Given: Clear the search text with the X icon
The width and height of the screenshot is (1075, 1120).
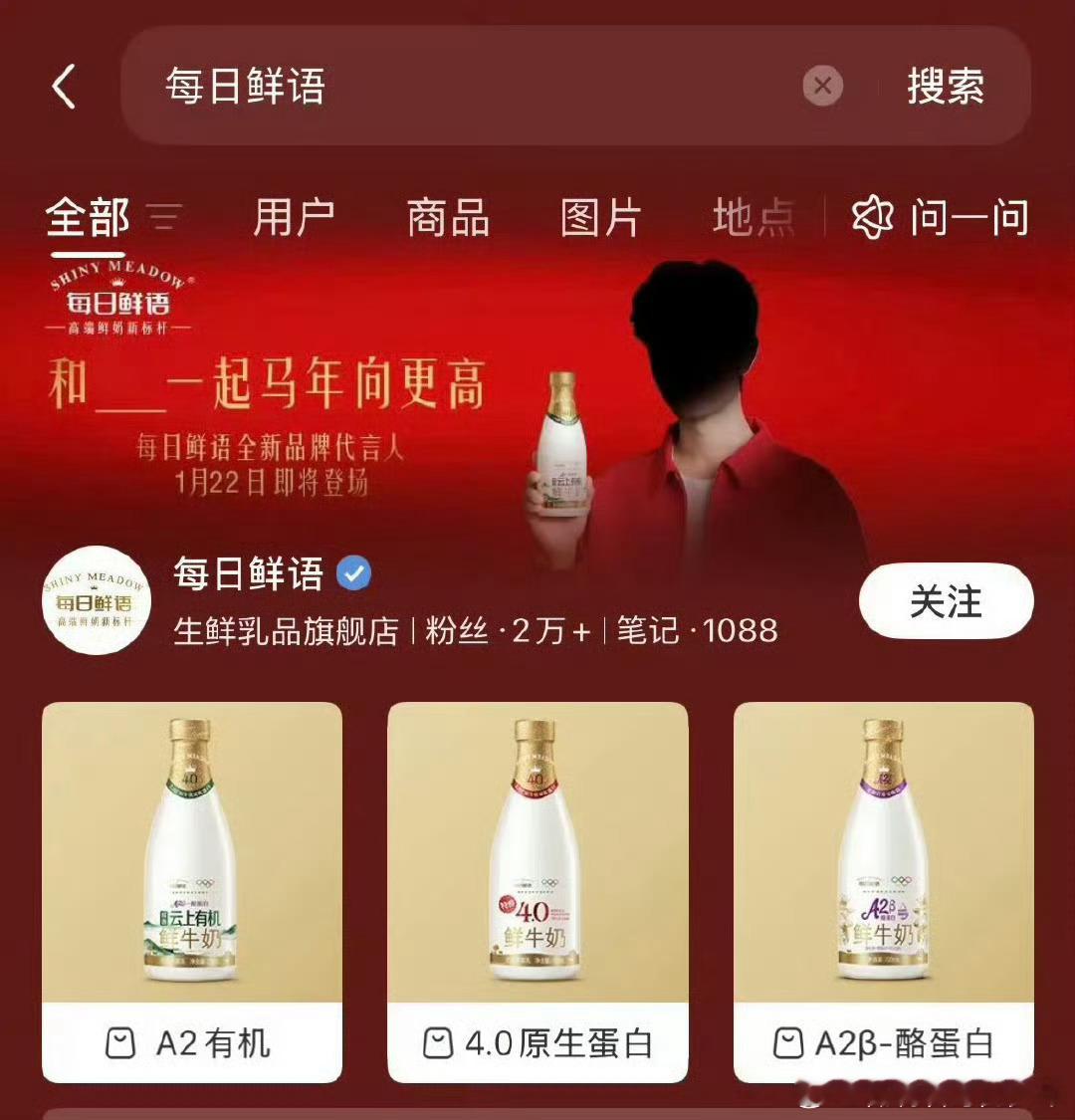Looking at the screenshot, I should click(x=822, y=87).
